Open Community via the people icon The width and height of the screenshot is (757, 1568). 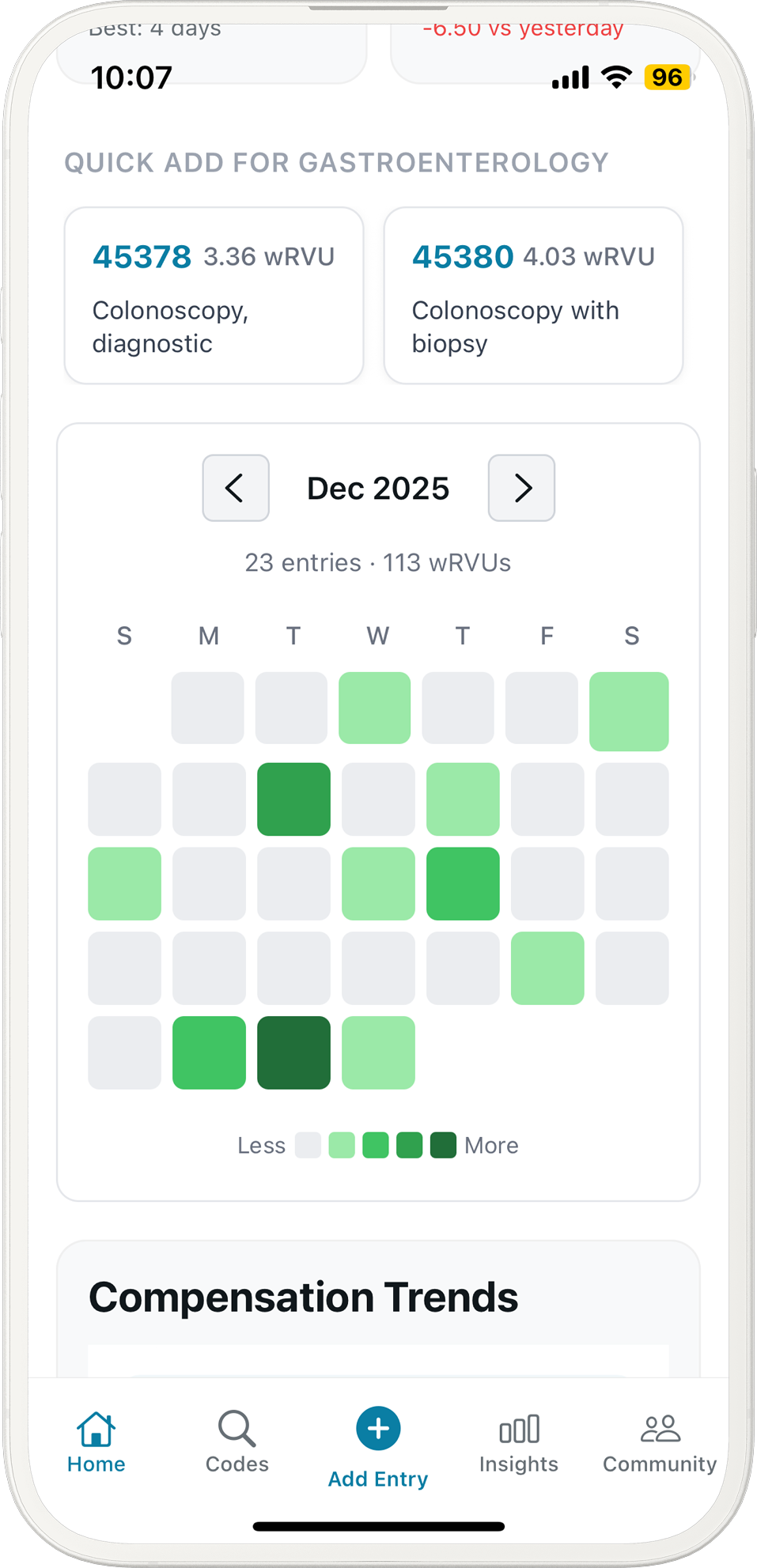coord(659,1428)
